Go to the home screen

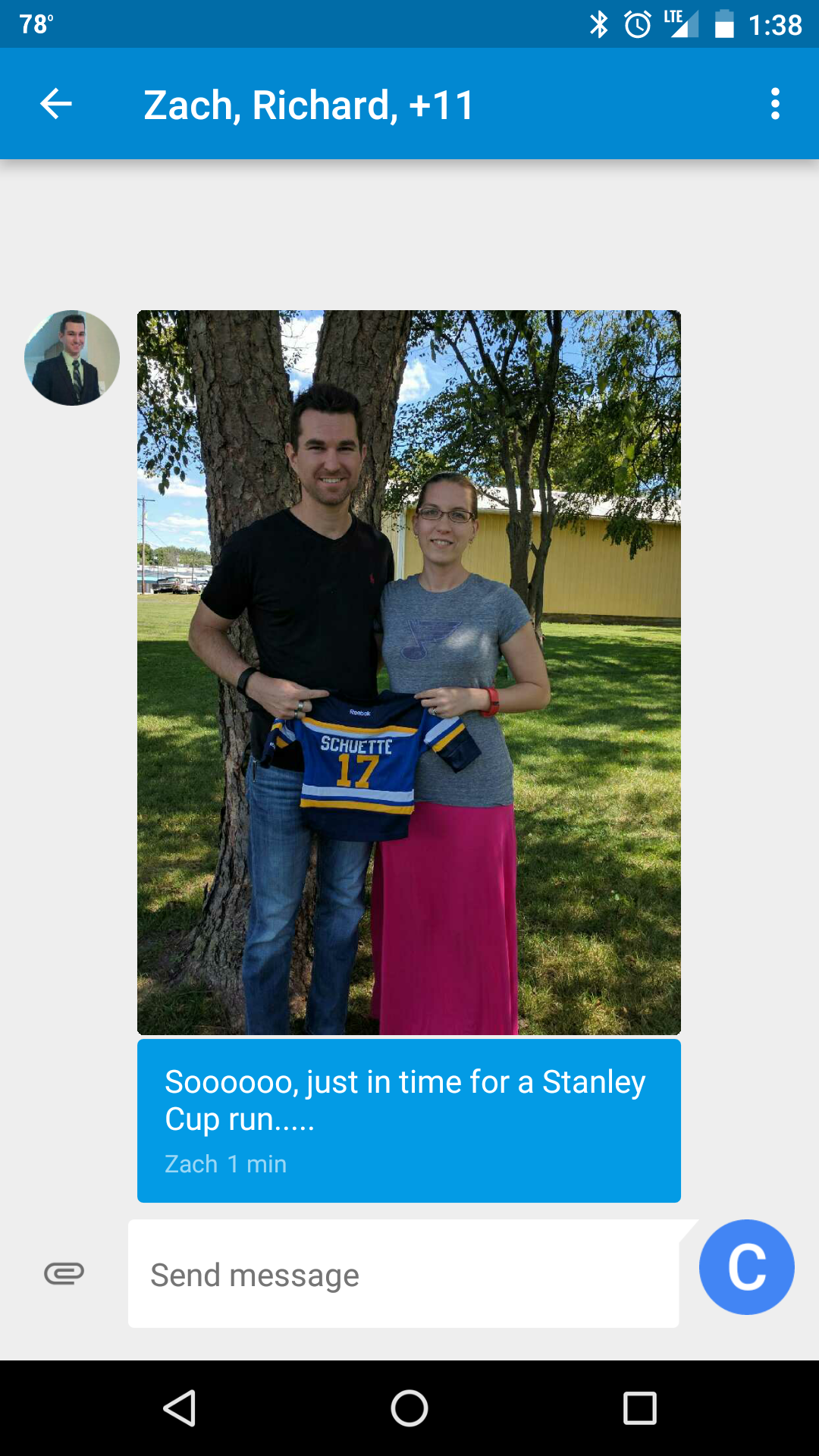pyautogui.click(x=409, y=1409)
